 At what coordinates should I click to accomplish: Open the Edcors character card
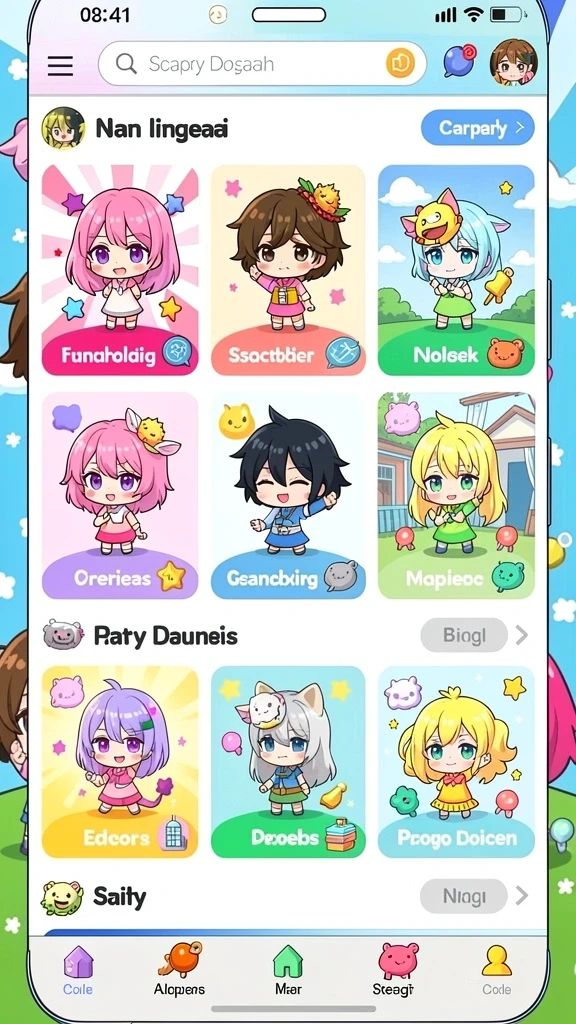(x=120, y=761)
